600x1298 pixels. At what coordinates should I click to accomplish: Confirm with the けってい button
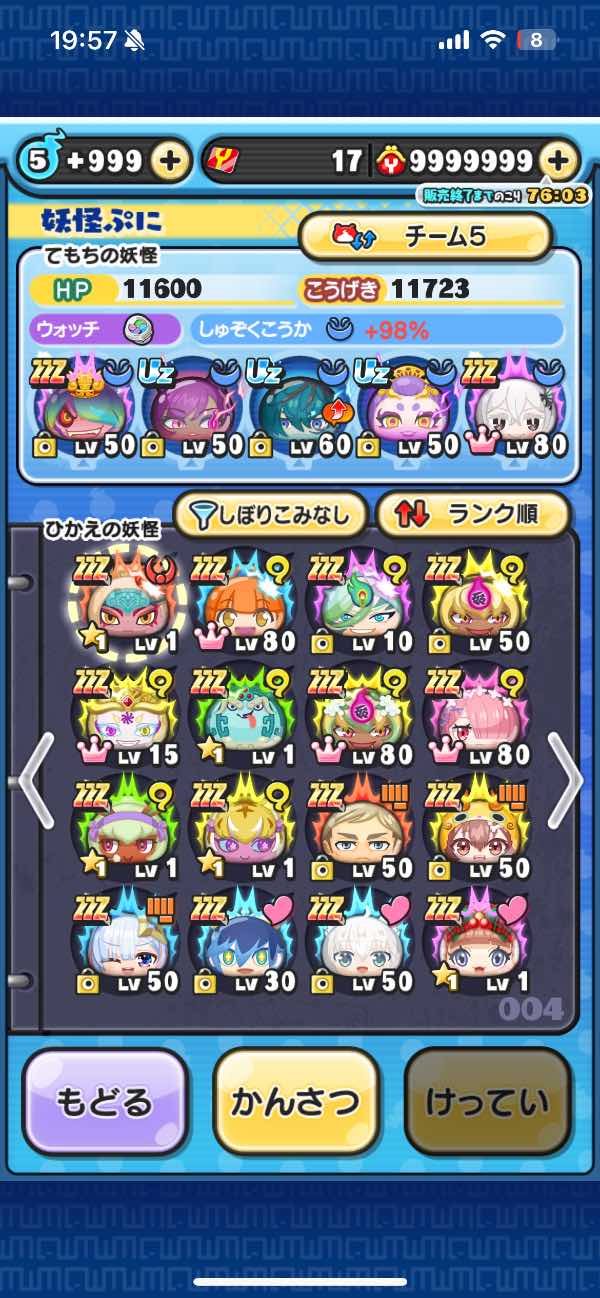487,1102
